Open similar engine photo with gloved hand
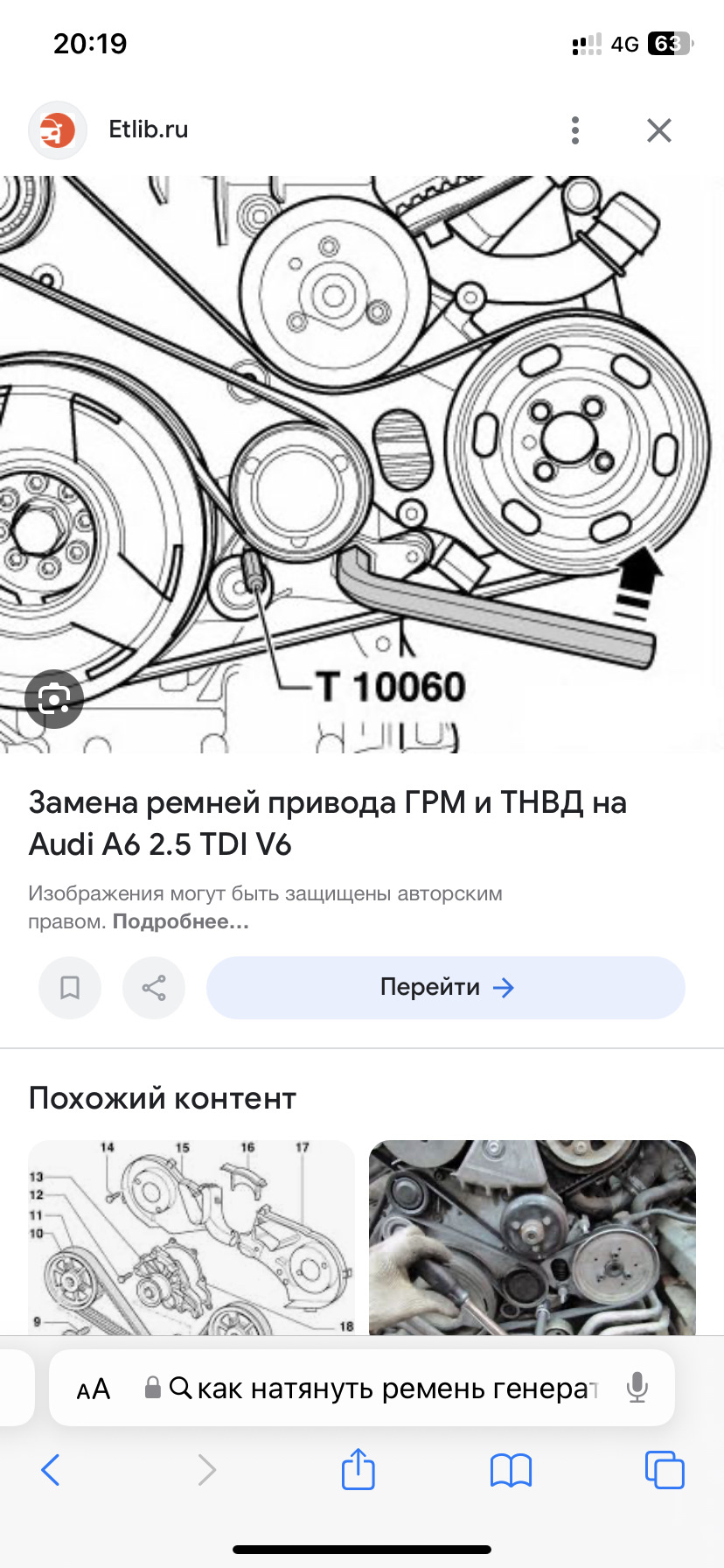The height and width of the screenshot is (1568, 724). [532, 1235]
